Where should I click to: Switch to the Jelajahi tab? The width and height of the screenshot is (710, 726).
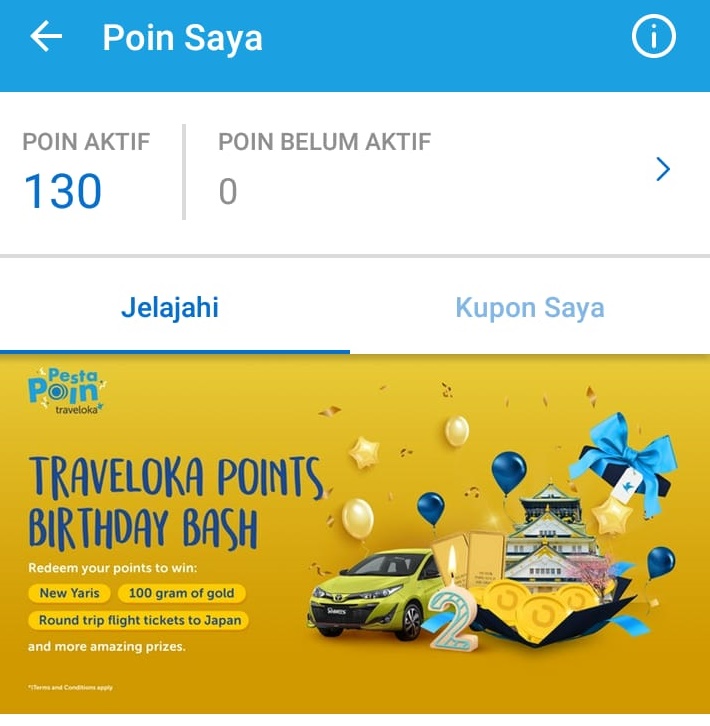[x=170, y=307]
